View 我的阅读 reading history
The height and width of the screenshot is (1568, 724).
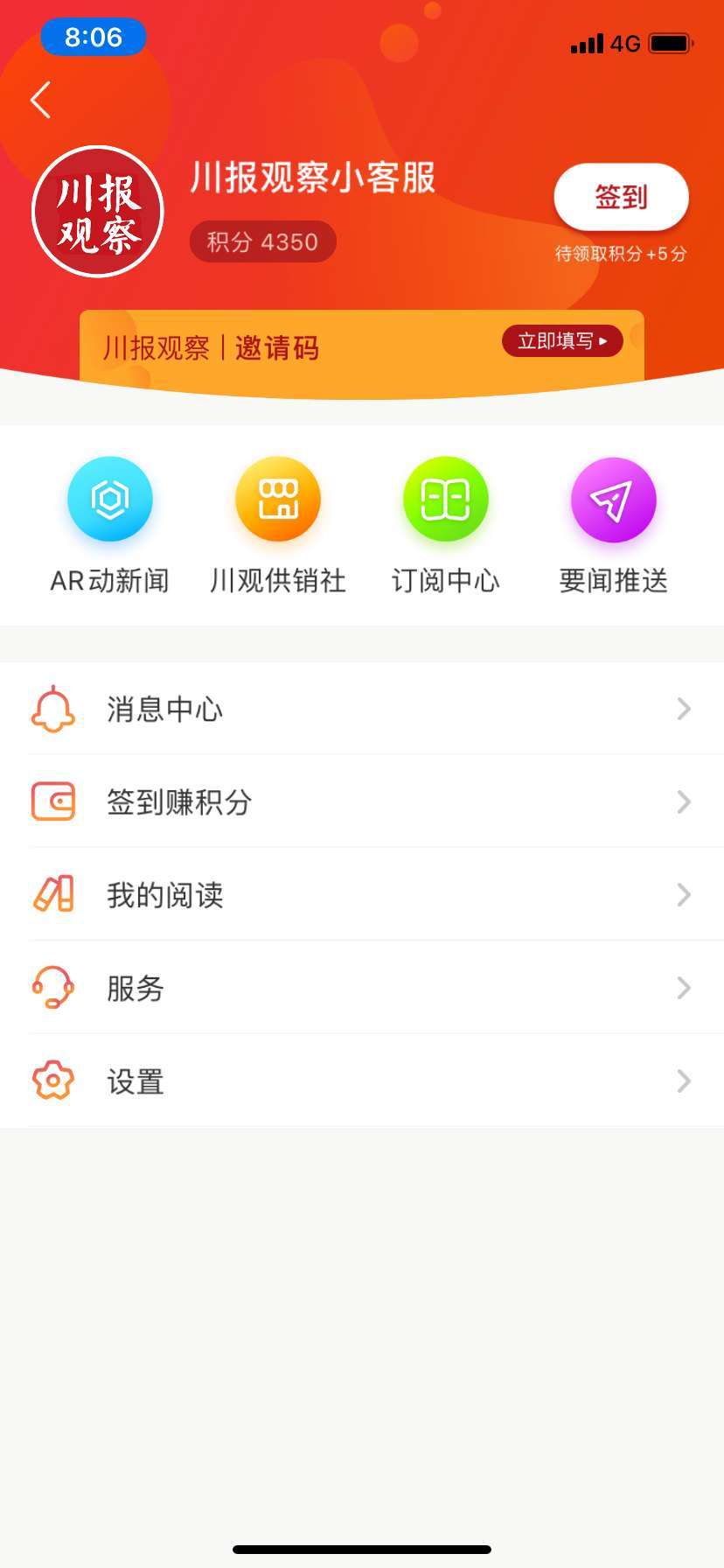pyautogui.click(x=362, y=894)
